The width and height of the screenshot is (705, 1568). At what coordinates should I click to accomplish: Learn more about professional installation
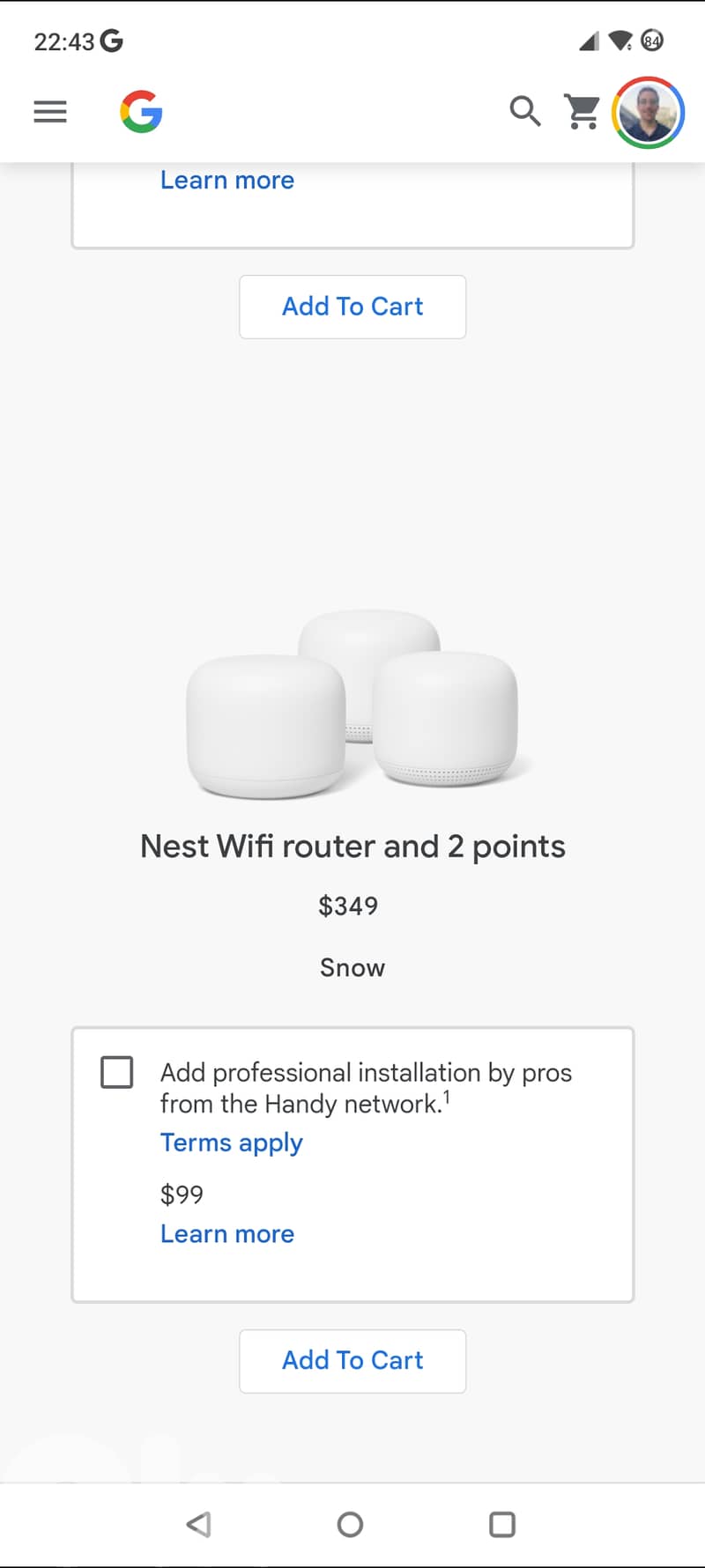(x=226, y=1233)
